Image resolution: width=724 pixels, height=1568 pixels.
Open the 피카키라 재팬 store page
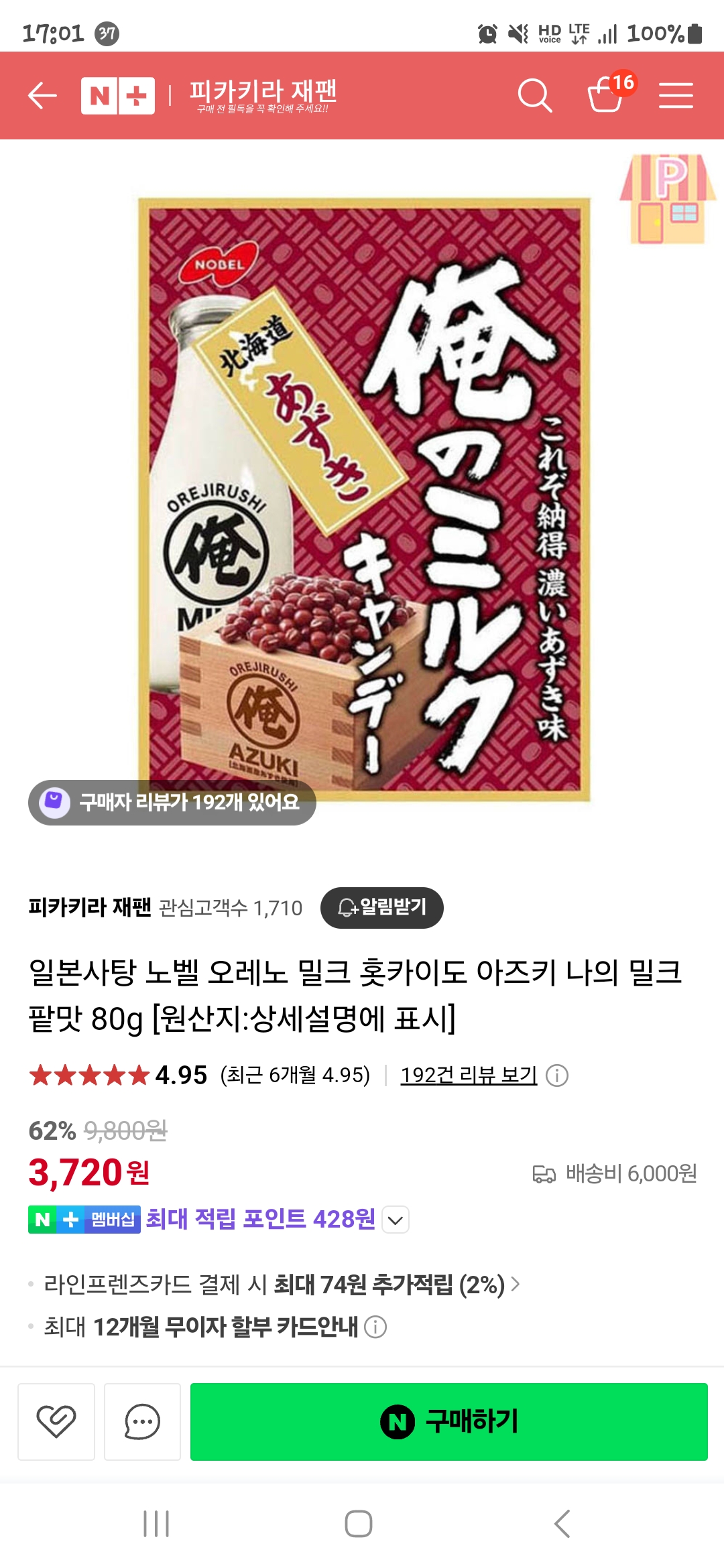tap(263, 95)
